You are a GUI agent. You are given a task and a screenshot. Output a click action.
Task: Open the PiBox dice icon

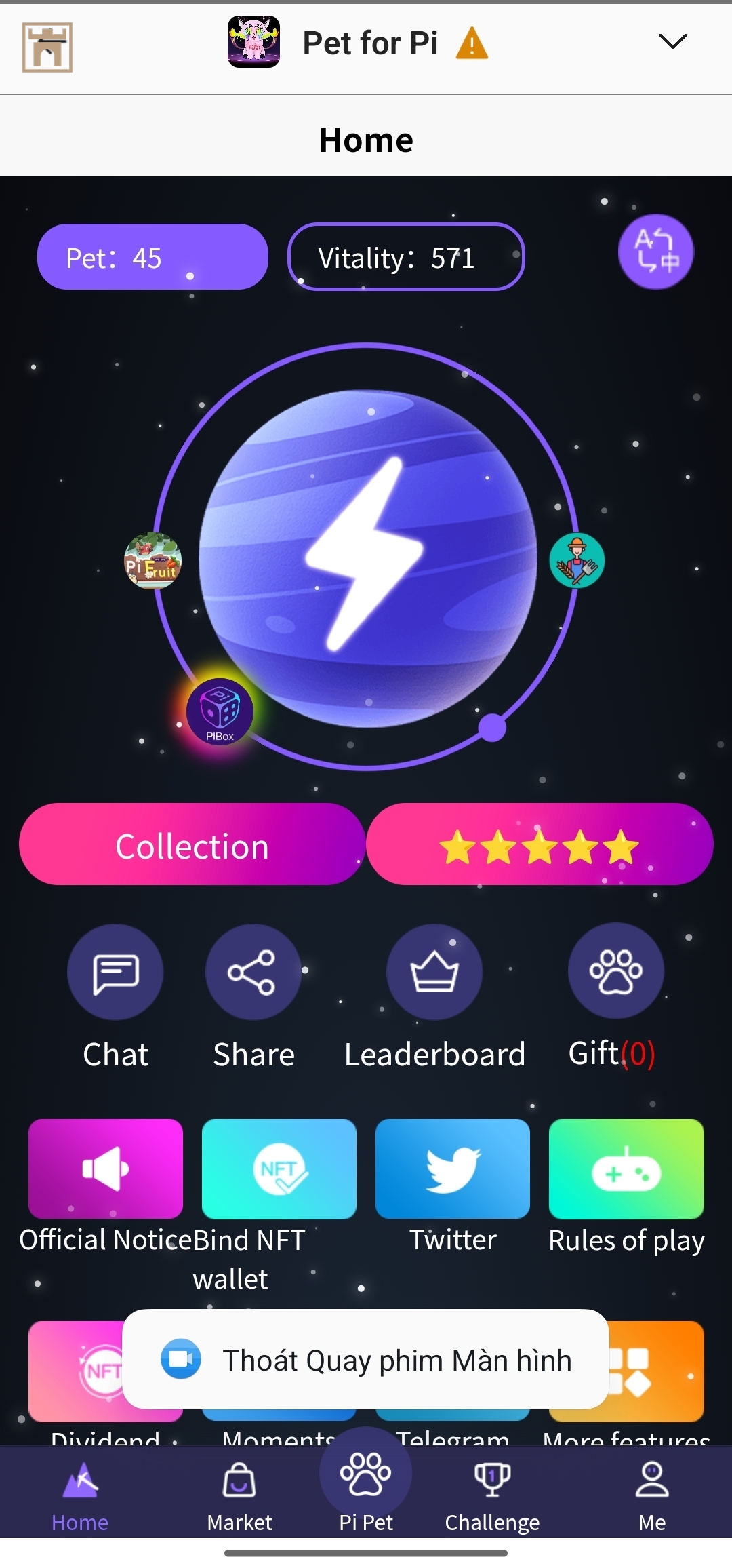click(220, 712)
